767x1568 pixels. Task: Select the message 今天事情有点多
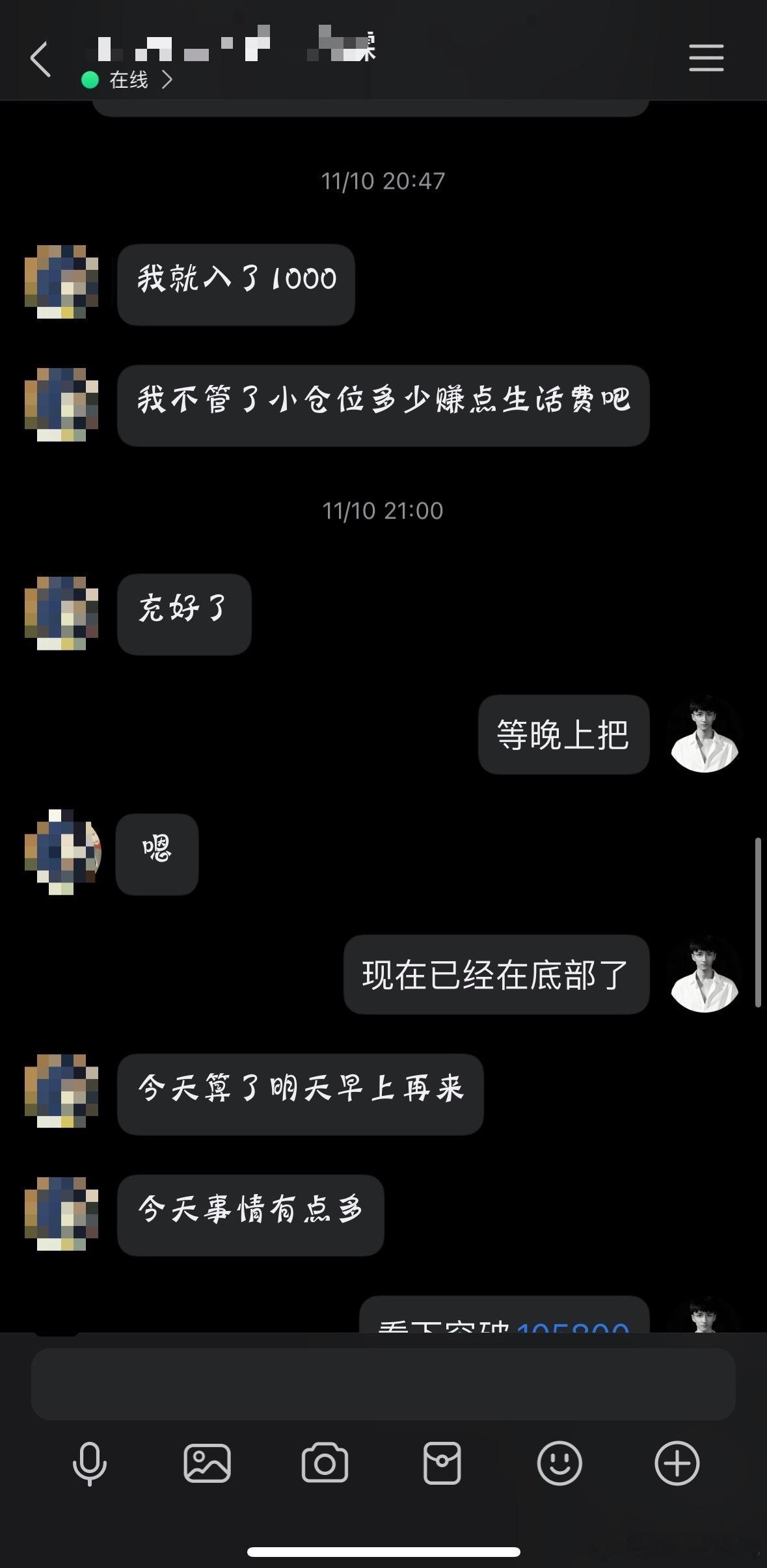click(250, 1215)
